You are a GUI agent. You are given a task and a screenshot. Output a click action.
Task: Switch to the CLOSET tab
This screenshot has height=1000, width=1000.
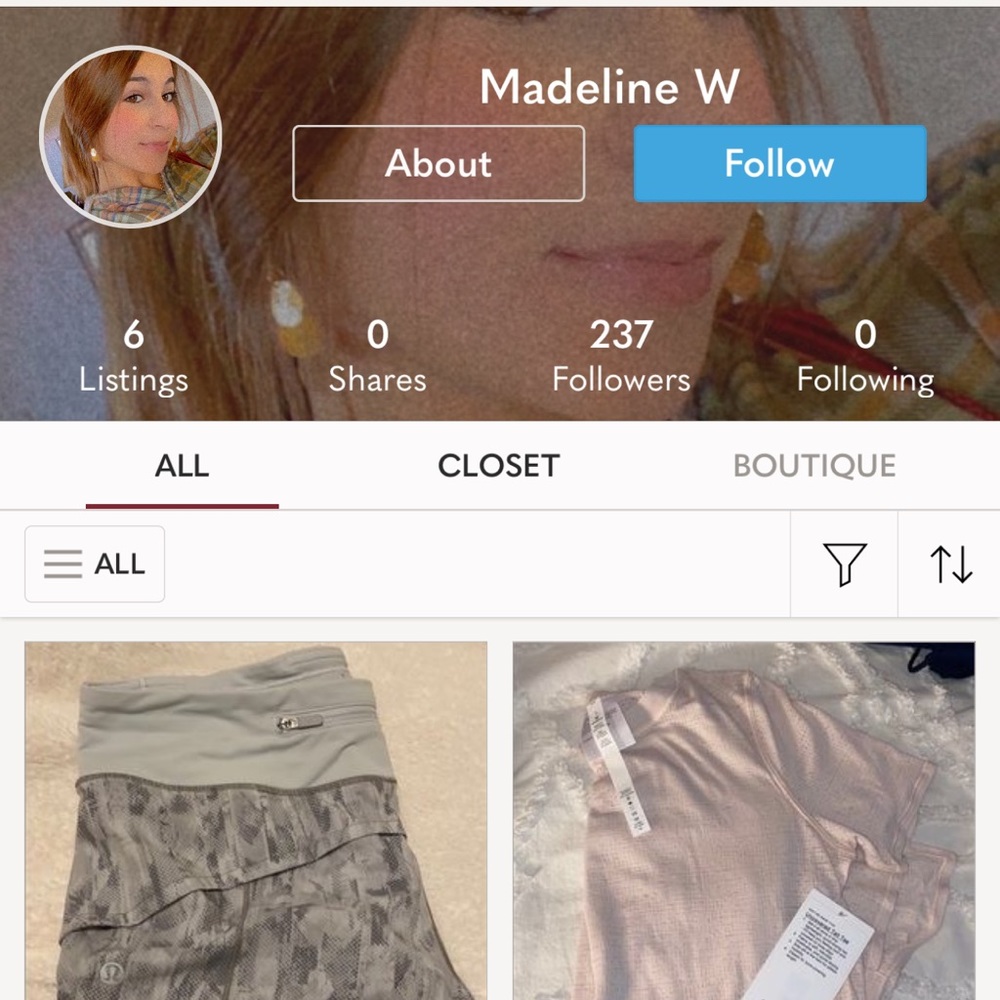(498, 466)
